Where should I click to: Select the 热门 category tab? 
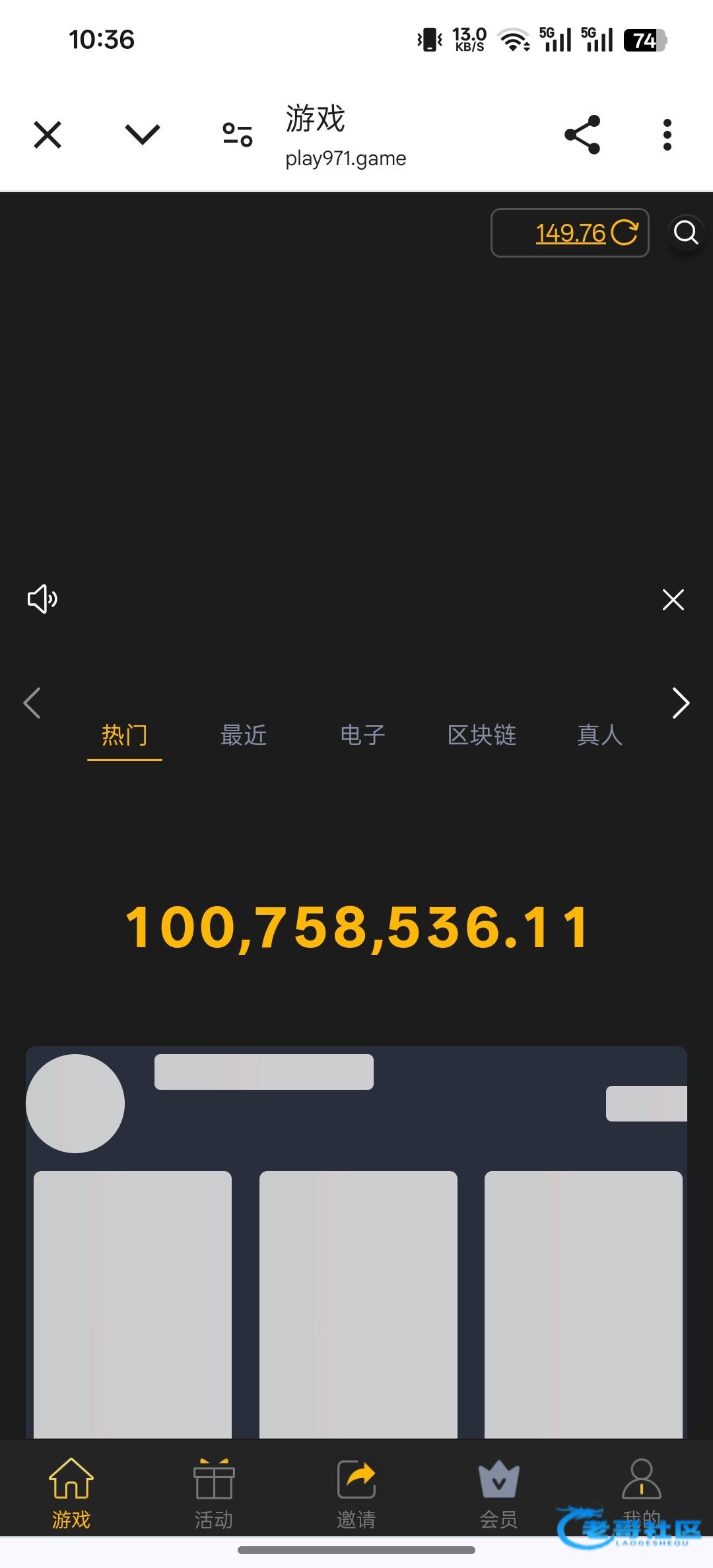click(x=125, y=735)
